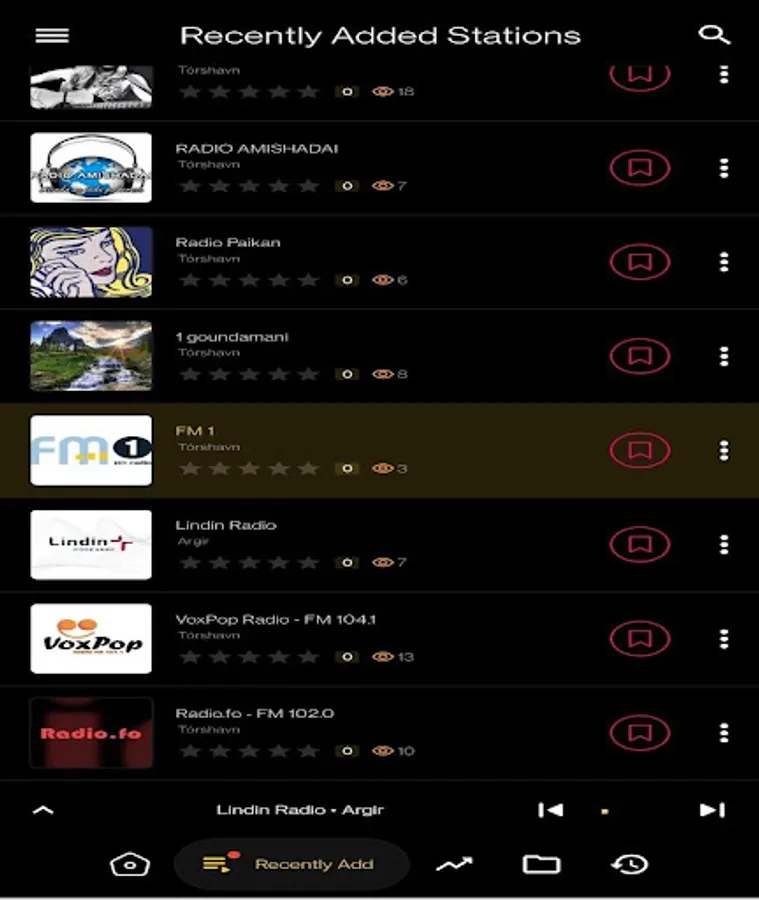Skip to the previous station
This screenshot has height=900, width=759.
(550, 810)
